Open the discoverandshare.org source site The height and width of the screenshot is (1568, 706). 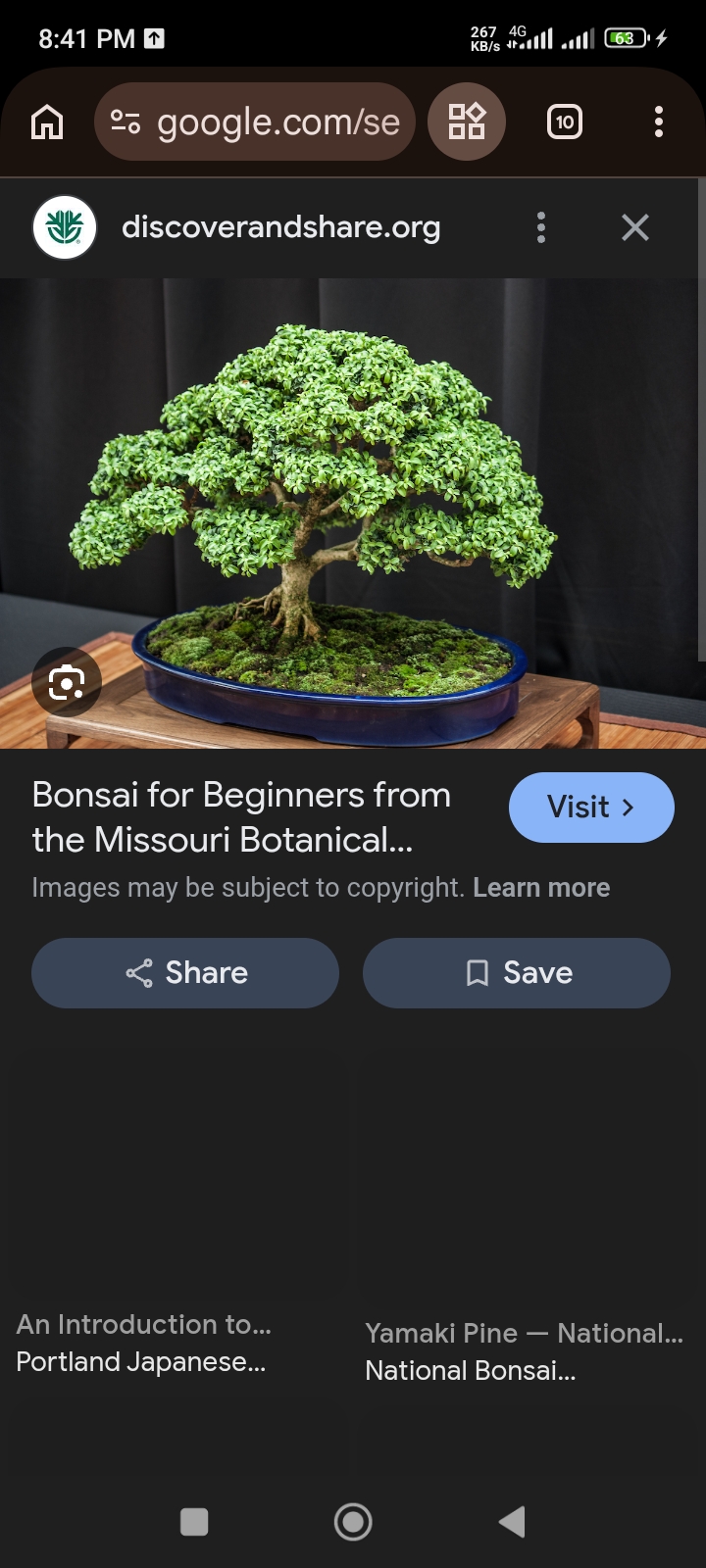[x=280, y=227]
